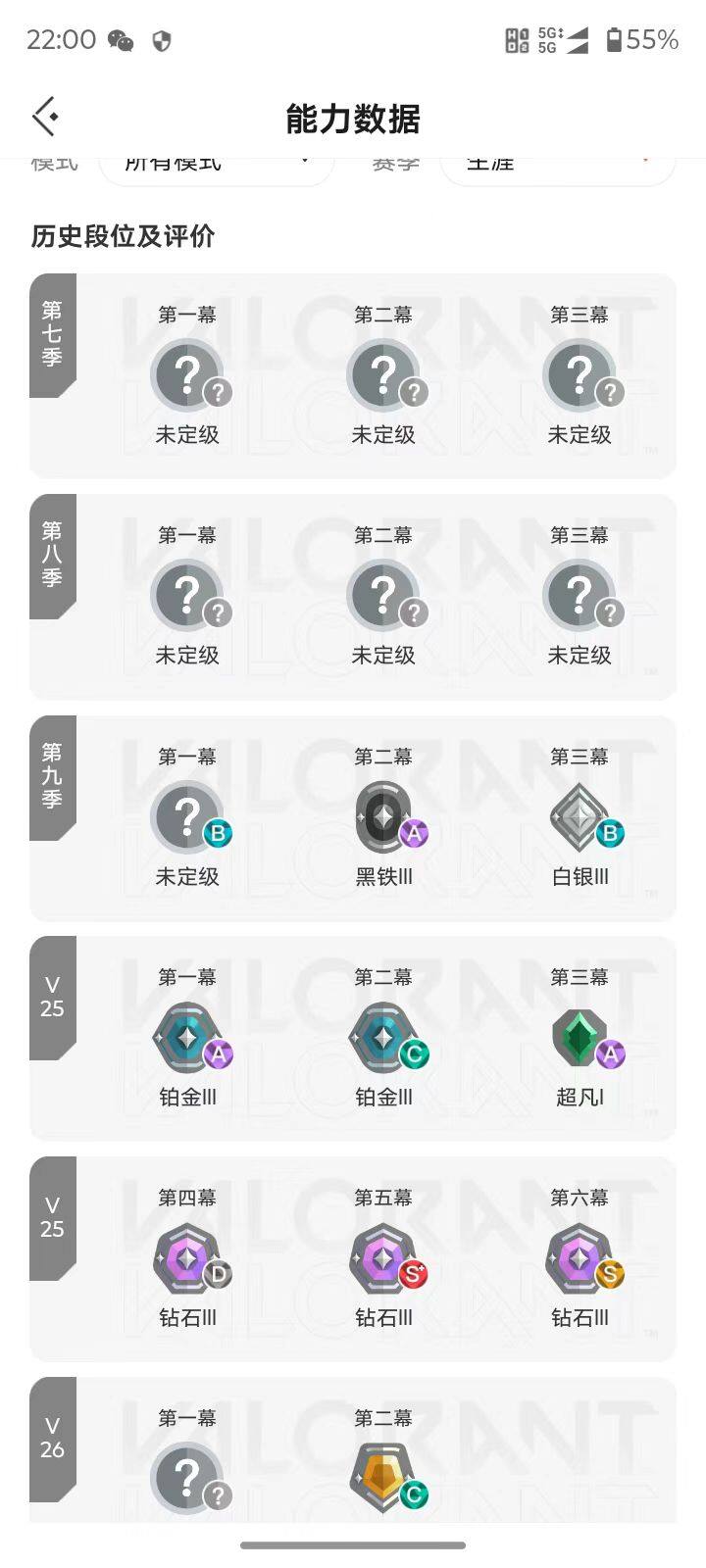706x1568 pixels.
Task: Tap the back arrow to leave 能力数据
Action: pos(44,116)
